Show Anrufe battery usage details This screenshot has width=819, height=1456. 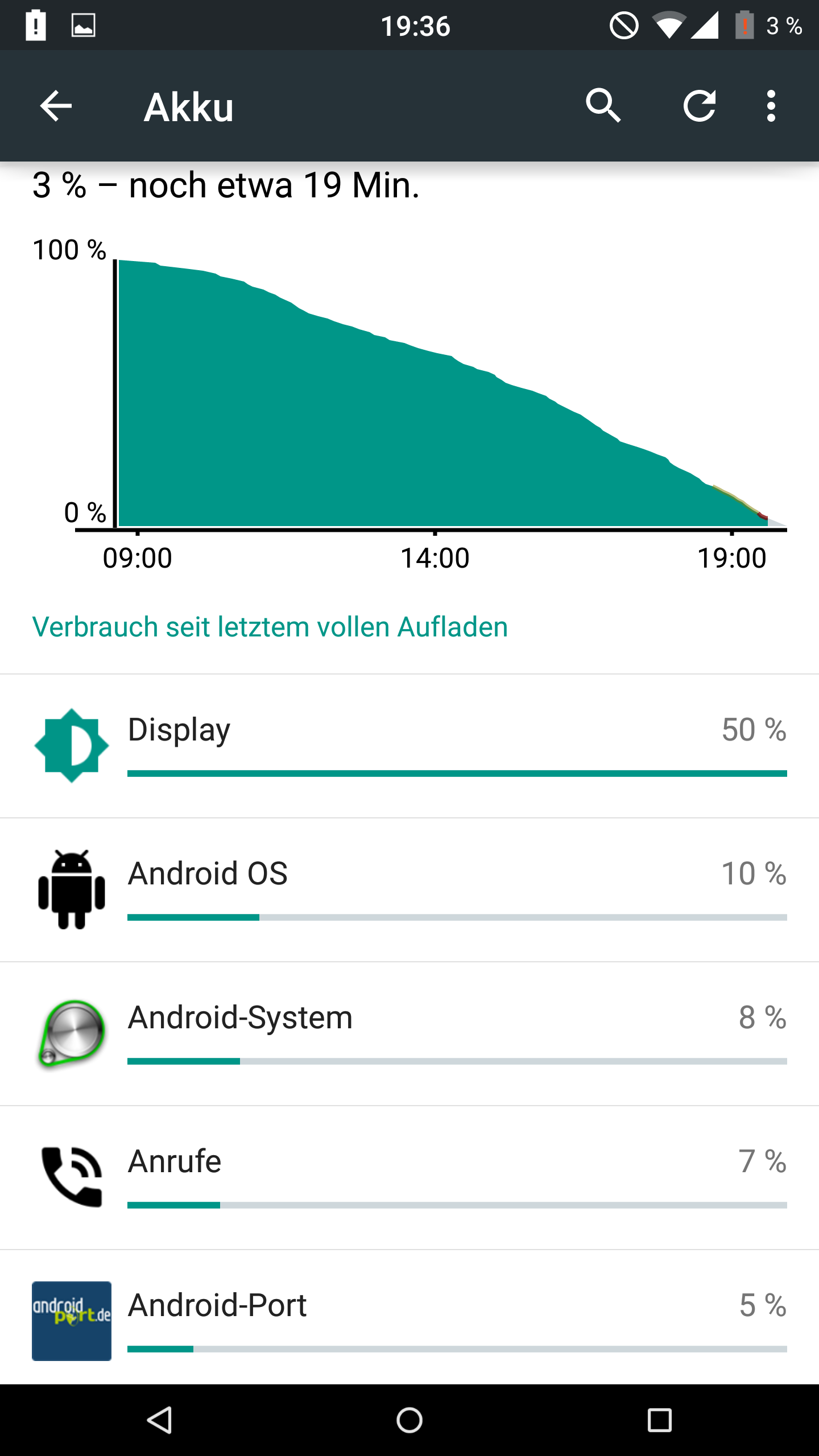point(409,1178)
